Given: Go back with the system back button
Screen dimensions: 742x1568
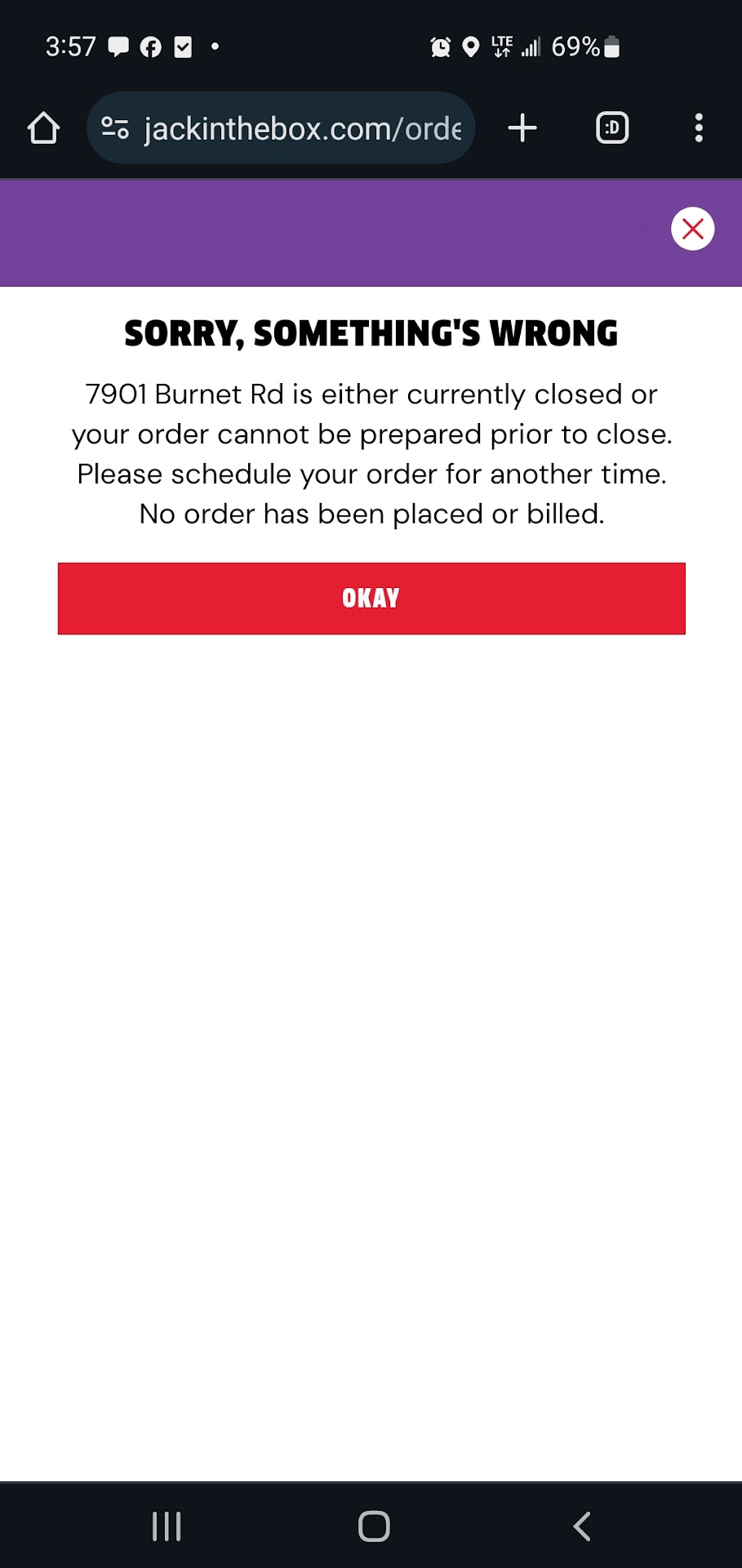Looking at the screenshot, I should 582,1526.
